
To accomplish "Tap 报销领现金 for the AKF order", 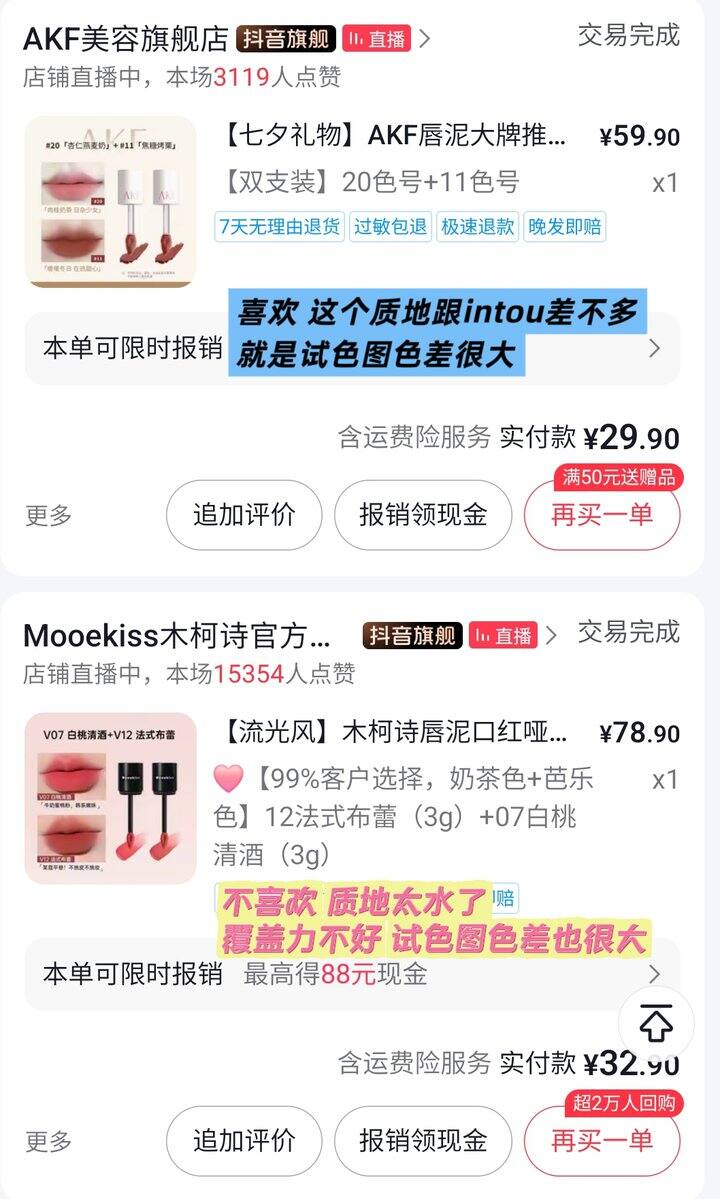I will pyautogui.click(x=423, y=515).
